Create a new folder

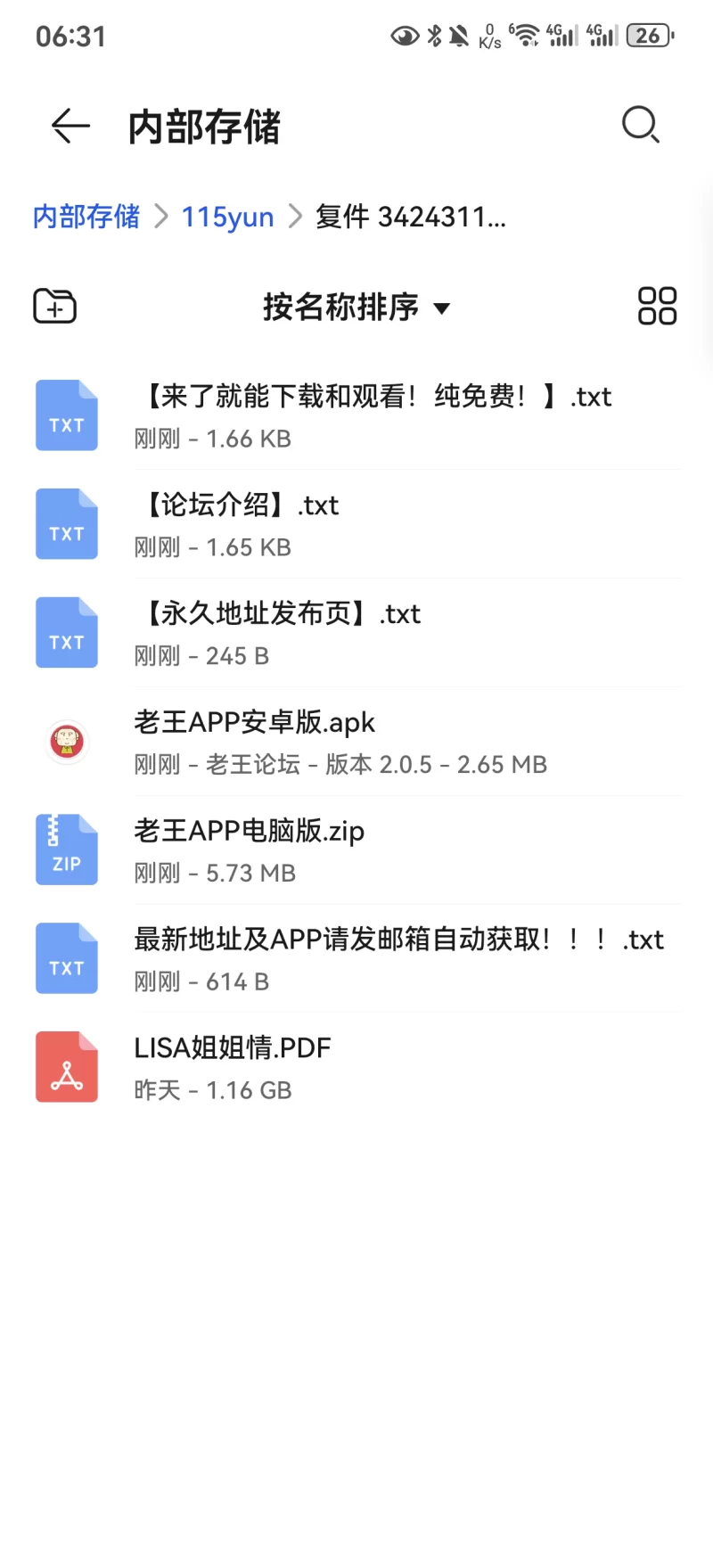[55, 307]
